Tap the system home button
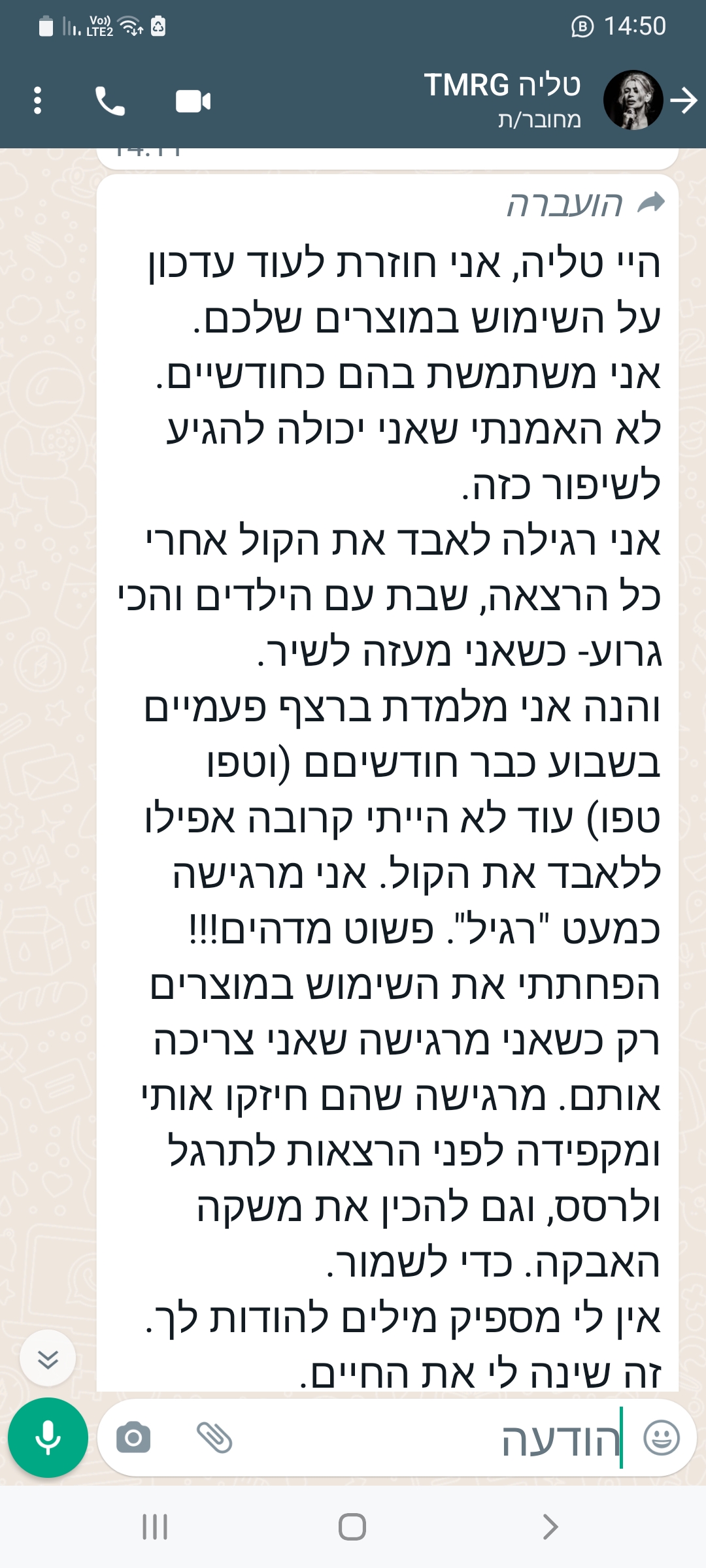The image size is (706, 1568). 352,1527
